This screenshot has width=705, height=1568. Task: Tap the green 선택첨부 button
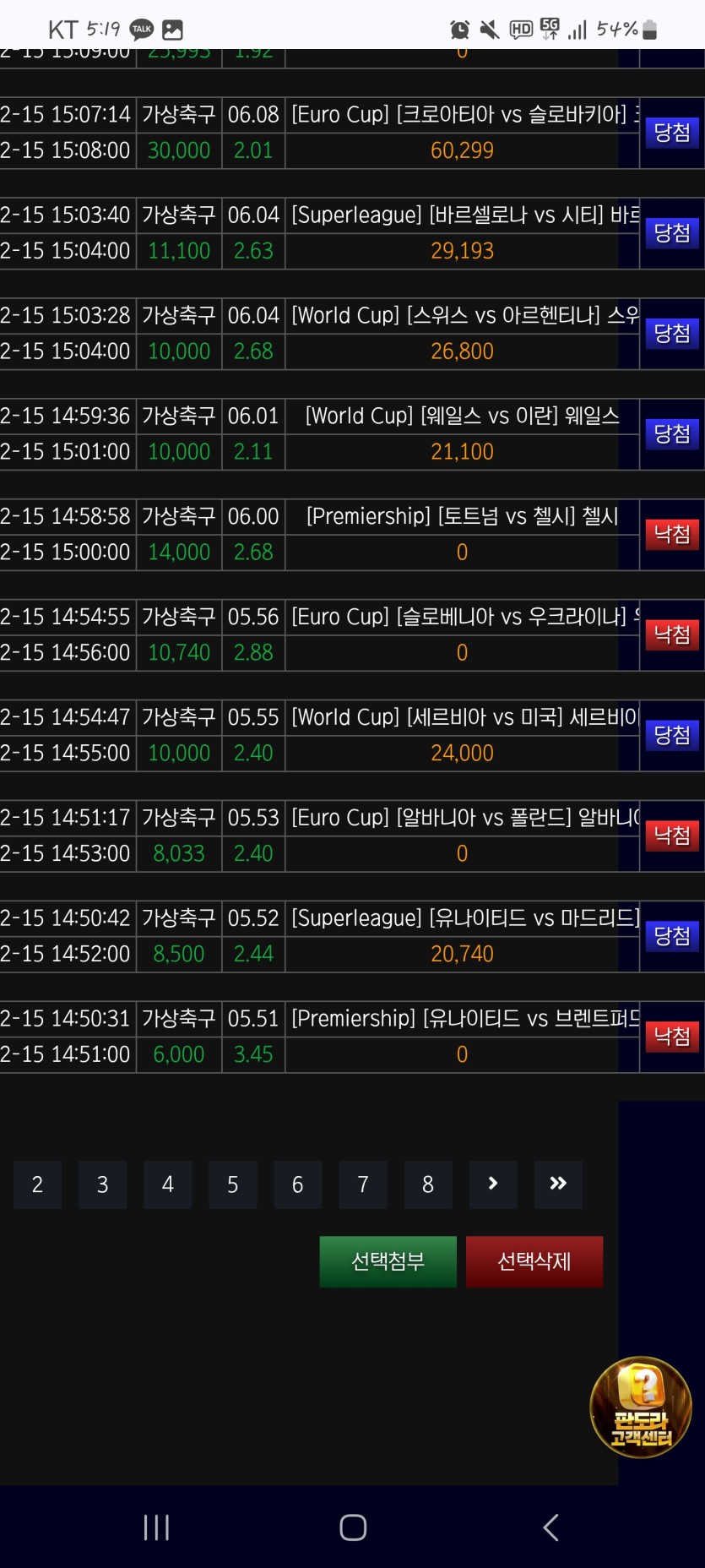pos(388,1261)
